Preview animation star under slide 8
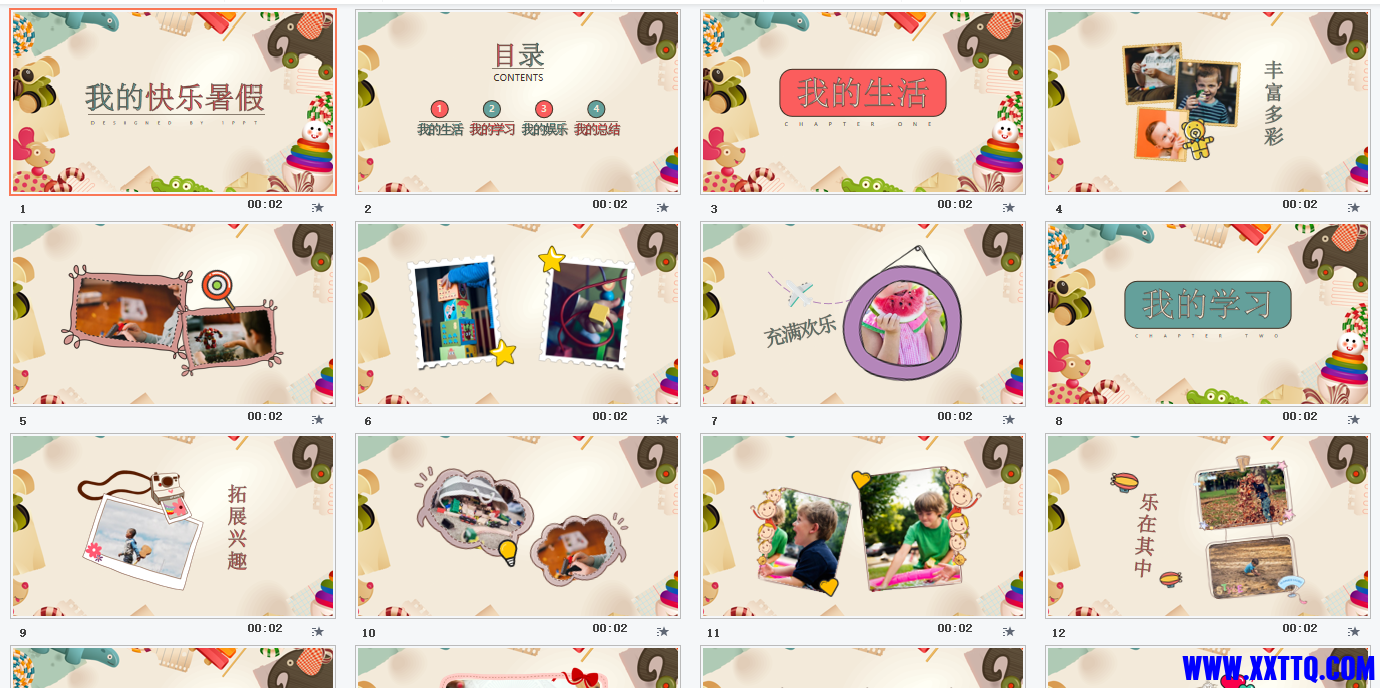This screenshot has width=1380, height=688. [x=1354, y=420]
